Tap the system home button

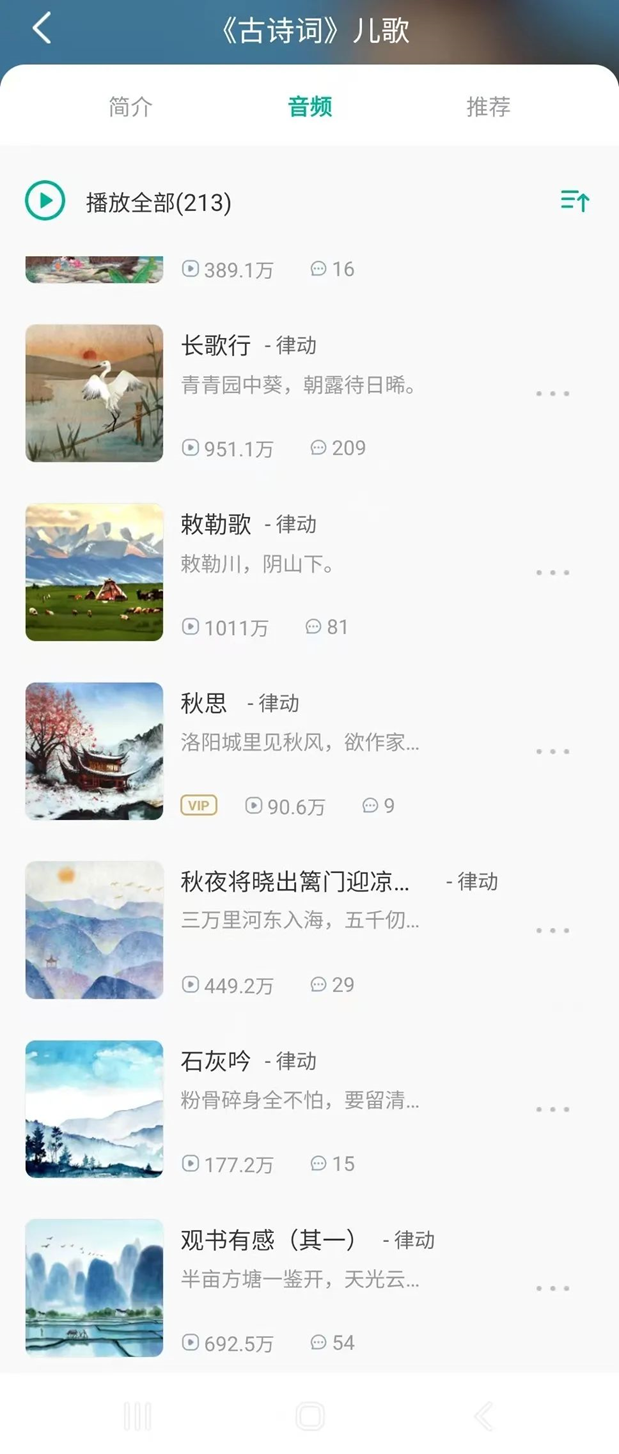pos(310,1416)
